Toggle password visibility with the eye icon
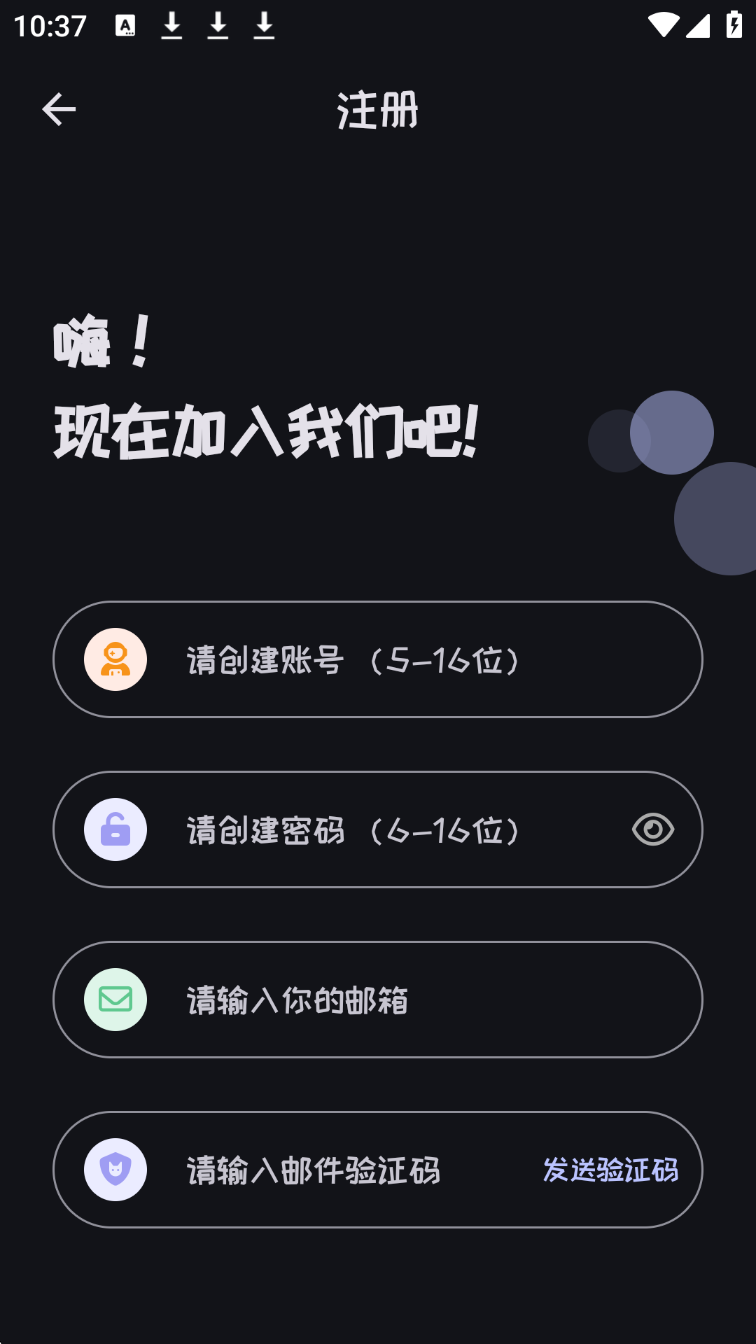The image size is (756, 1344). pyautogui.click(x=653, y=829)
